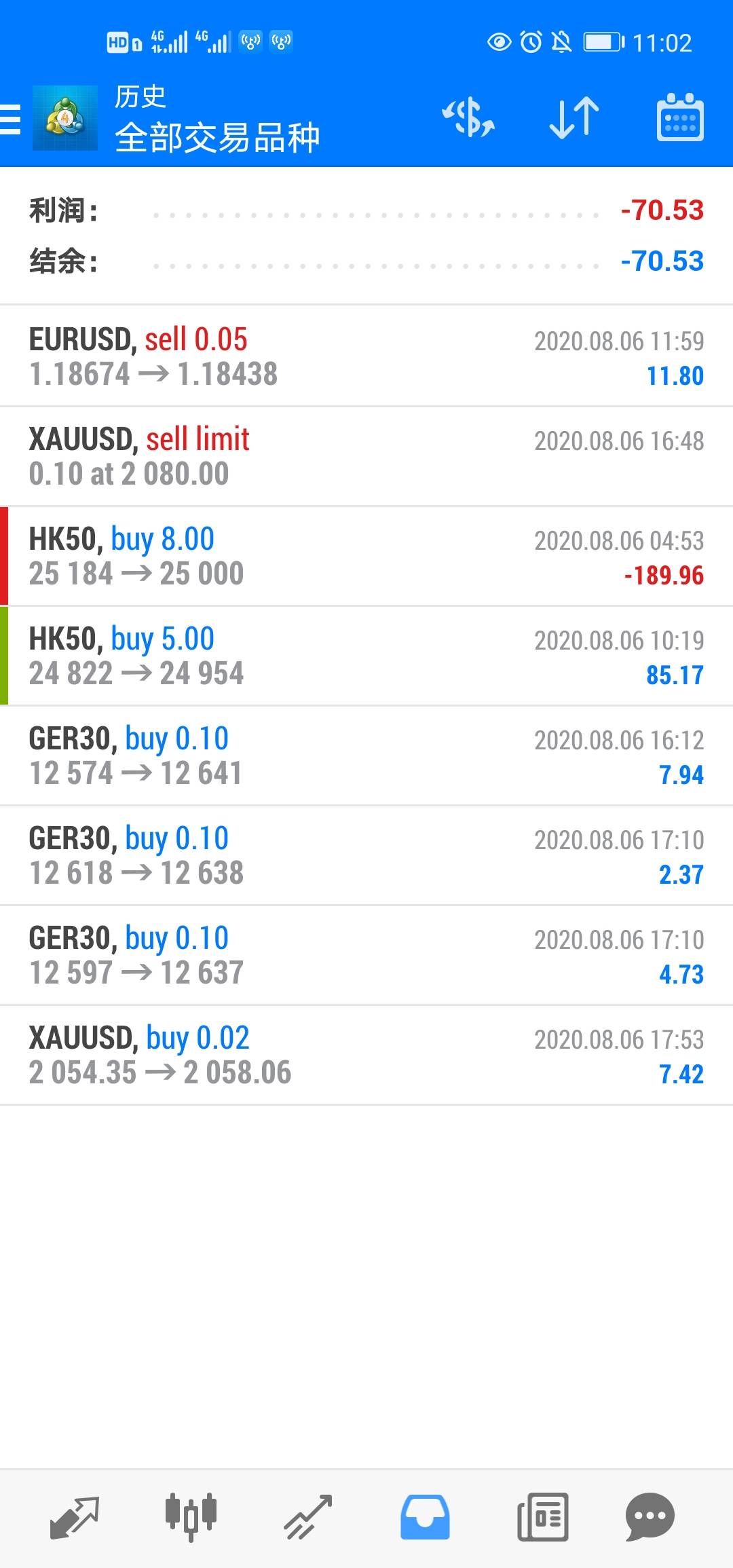Tap the sort arrows icon
This screenshot has height=1568, width=733.
click(574, 118)
